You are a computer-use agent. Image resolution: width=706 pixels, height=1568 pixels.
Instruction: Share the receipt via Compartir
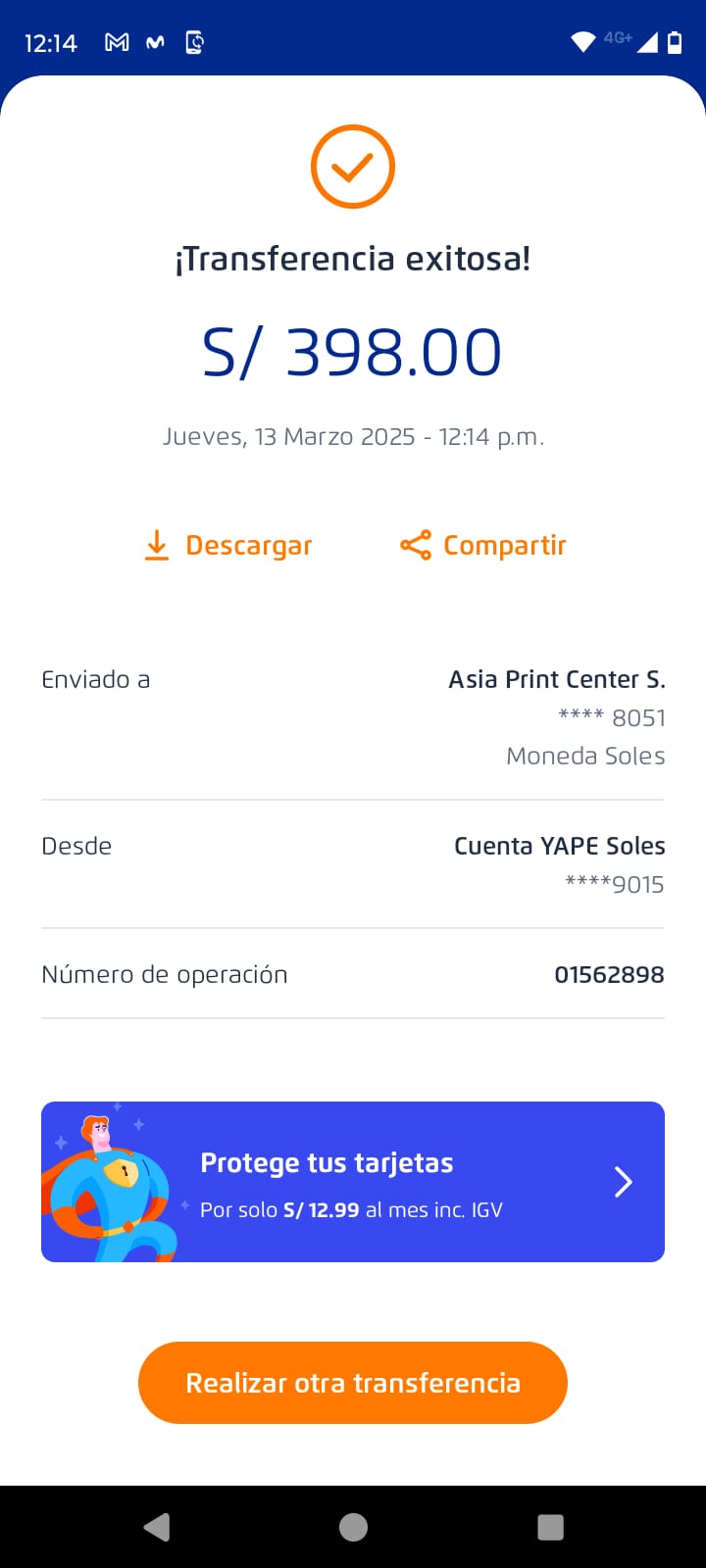click(x=483, y=545)
